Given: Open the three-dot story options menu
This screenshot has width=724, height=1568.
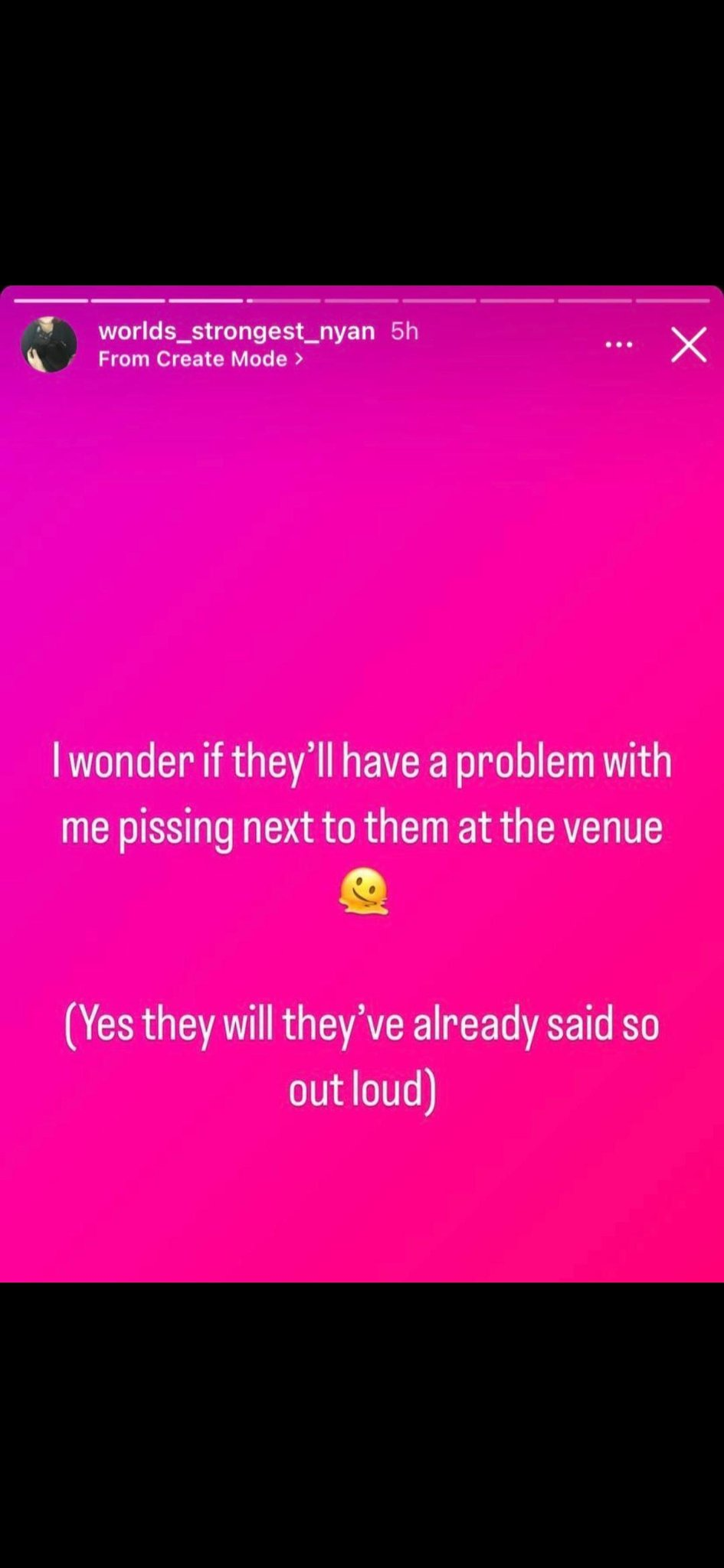Looking at the screenshot, I should 618,345.
